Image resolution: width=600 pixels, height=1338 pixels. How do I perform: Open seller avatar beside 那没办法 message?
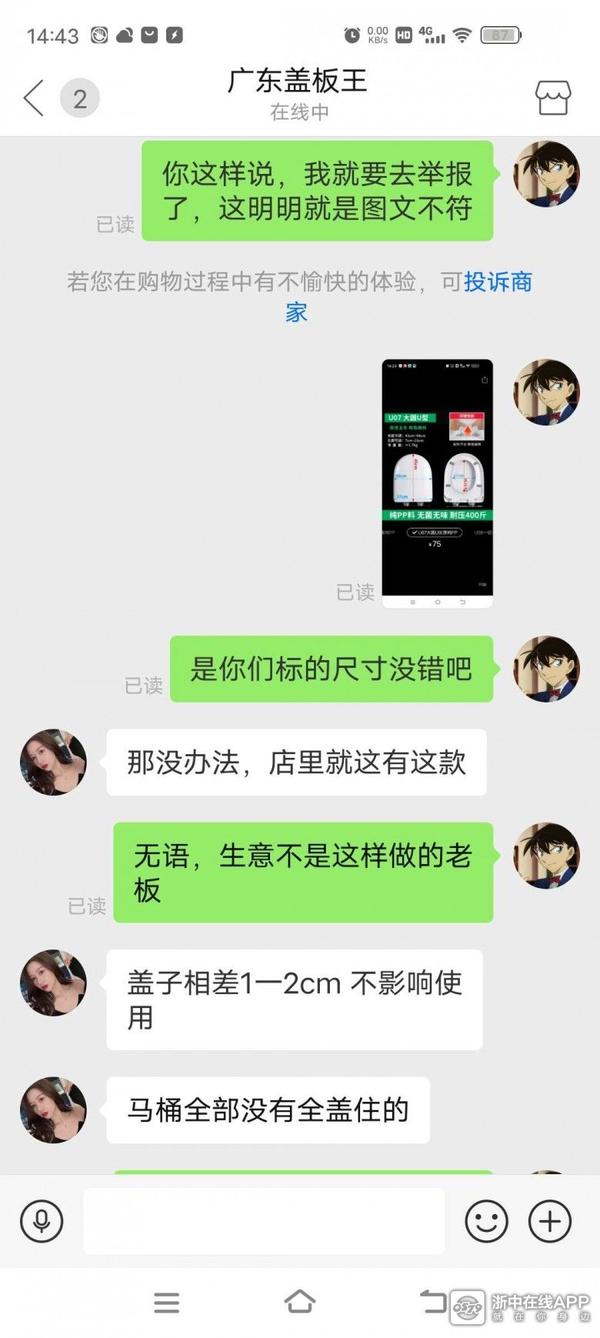pos(53,762)
